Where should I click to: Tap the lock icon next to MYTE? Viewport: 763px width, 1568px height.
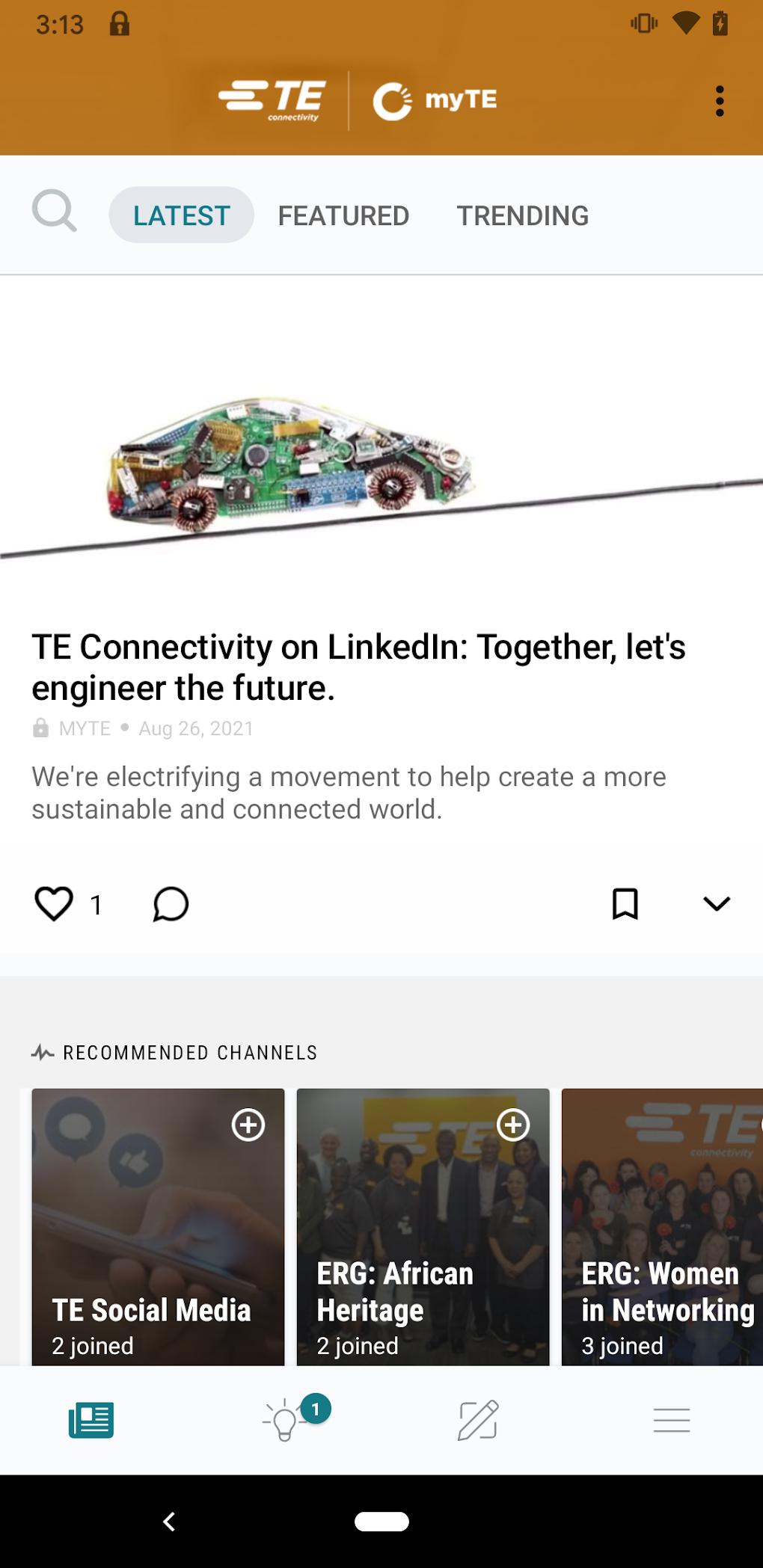pos(40,728)
